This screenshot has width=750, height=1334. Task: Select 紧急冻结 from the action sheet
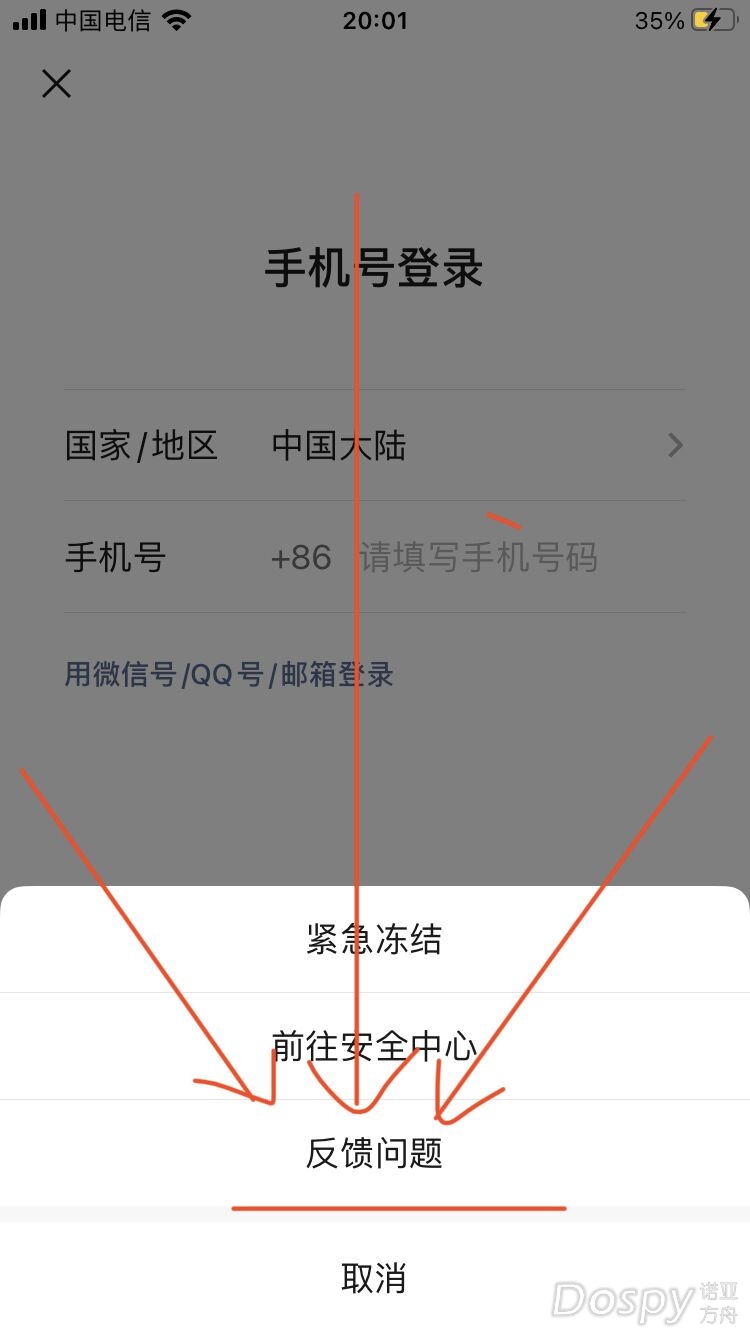pos(374,940)
